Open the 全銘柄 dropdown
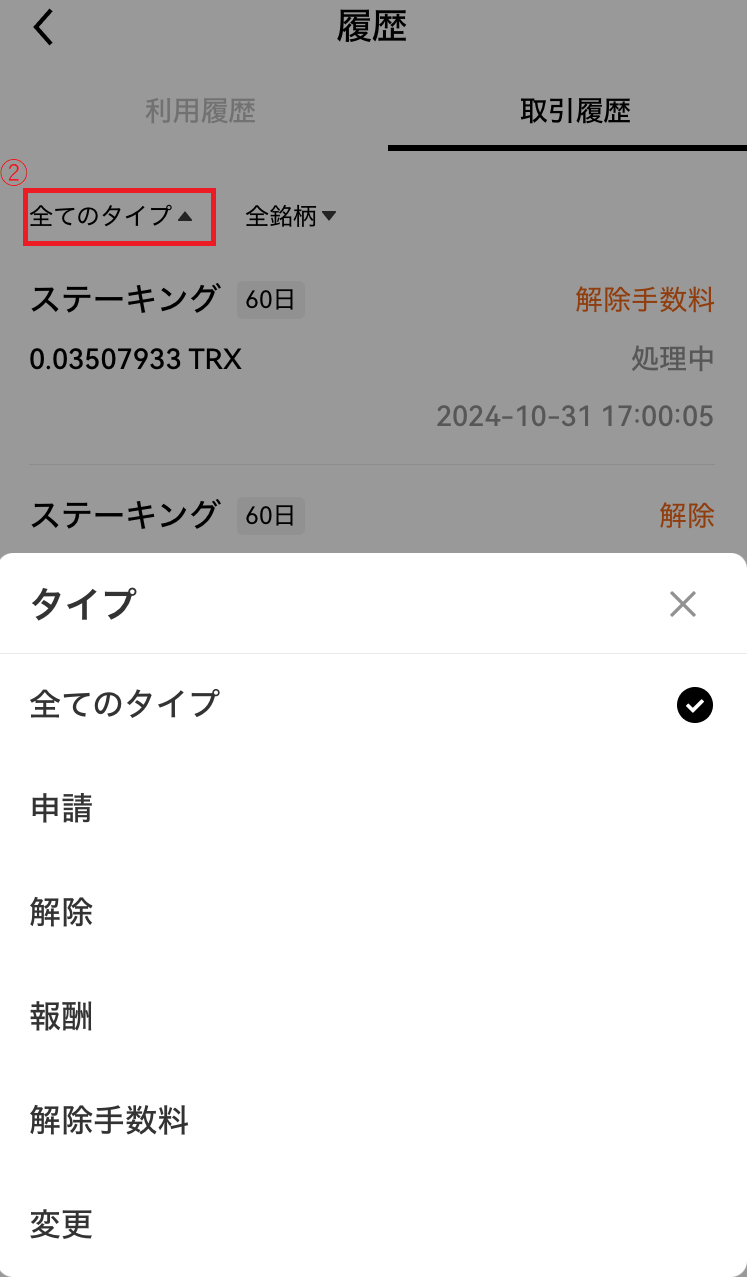The image size is (747, 1277). 291,216
